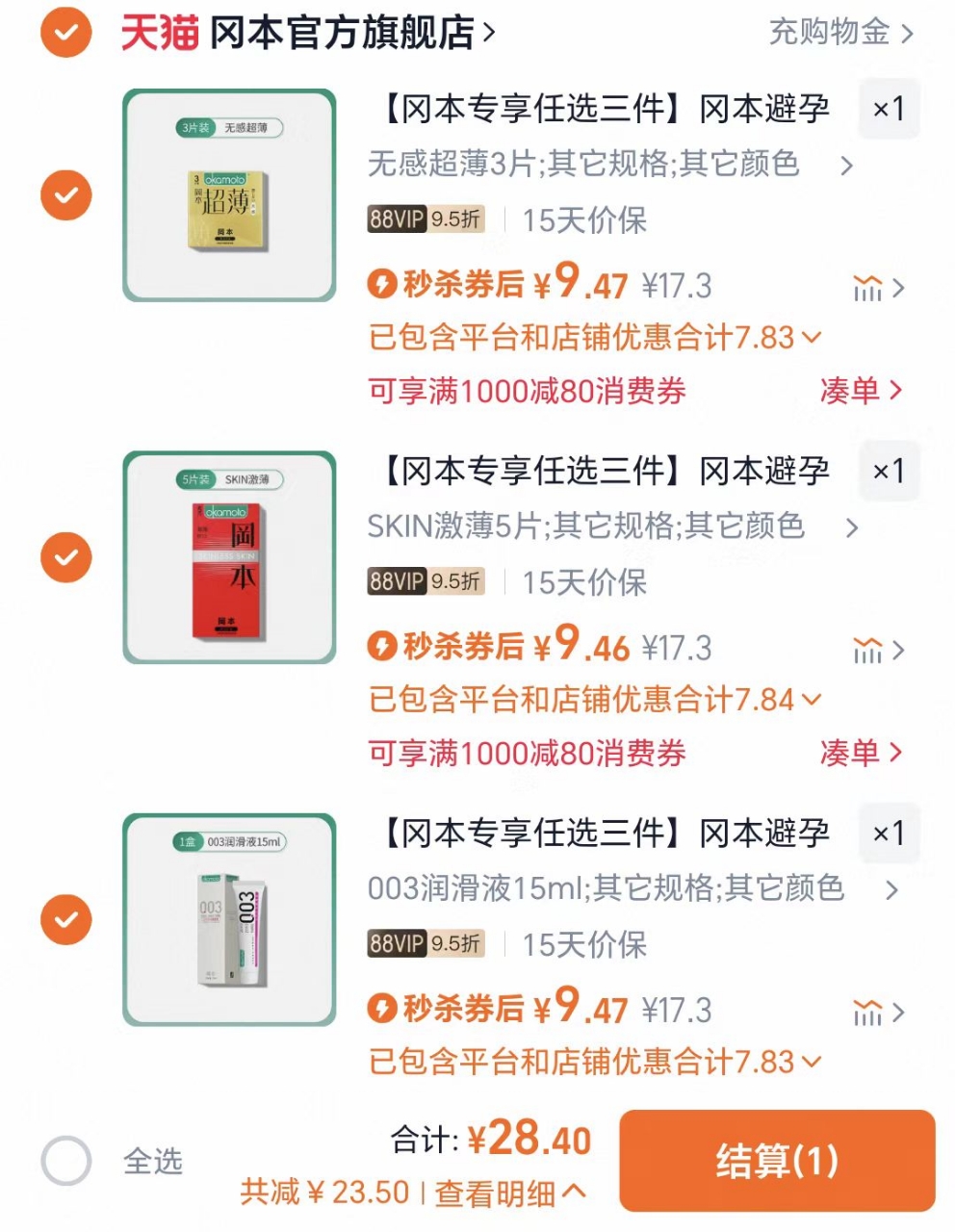Collapse the 查看明细 price breakdown
The width and height of the screenshot is (955, 1232).
508,1192
